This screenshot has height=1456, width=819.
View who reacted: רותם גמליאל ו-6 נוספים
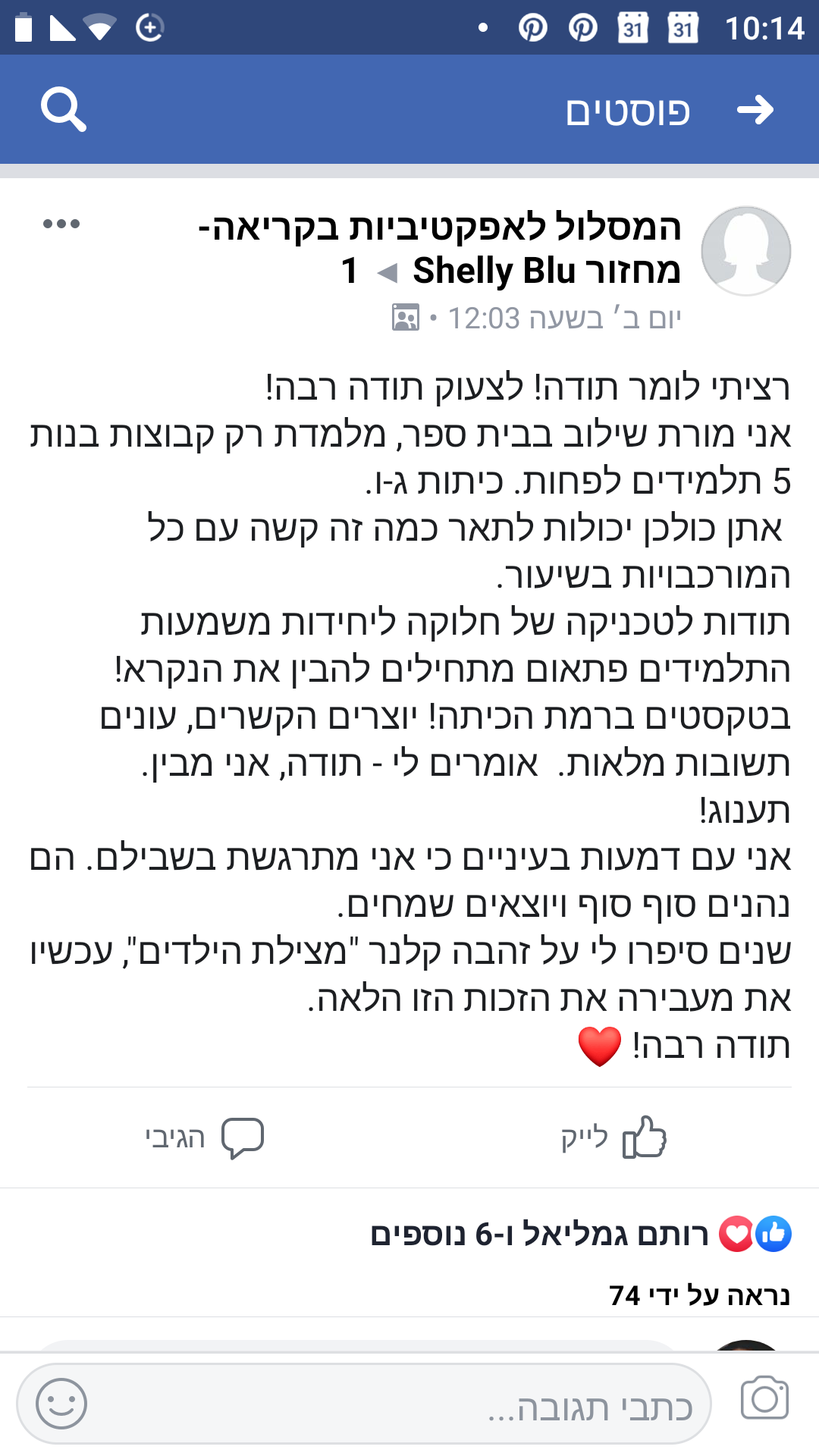coord(581,1234)
